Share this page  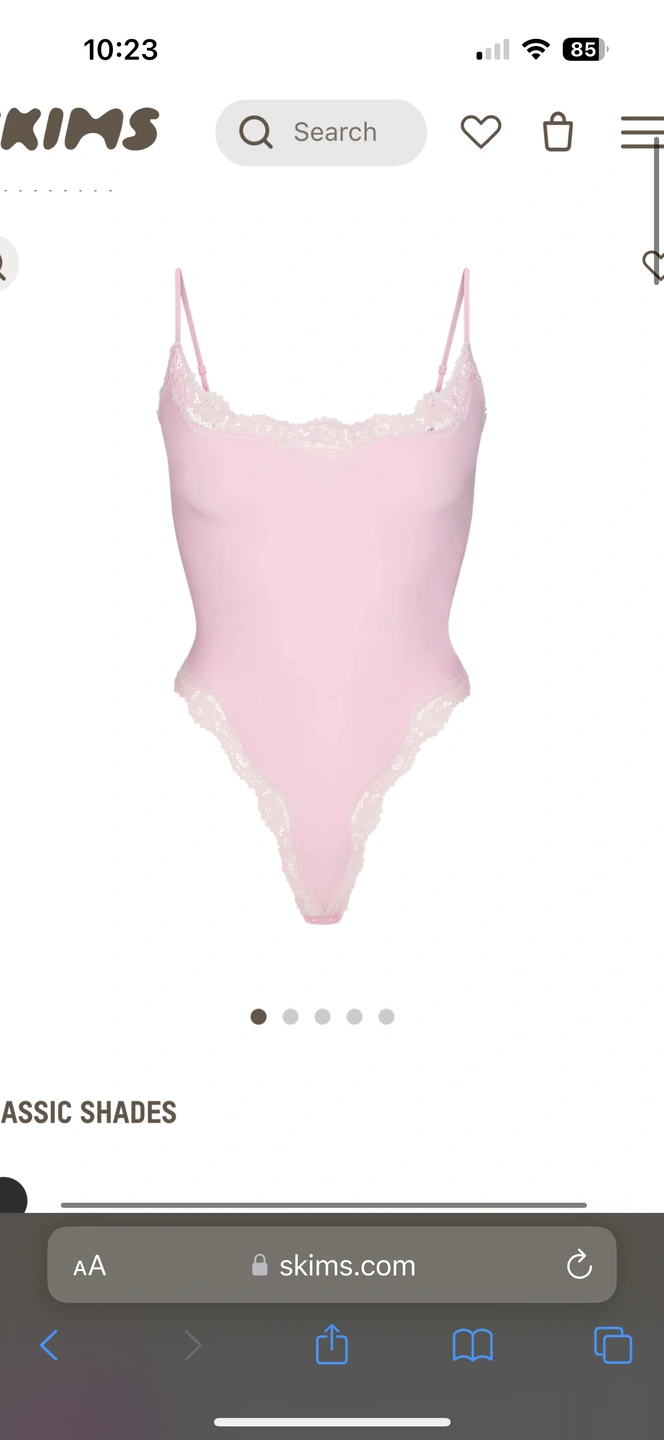[332, 1345]
